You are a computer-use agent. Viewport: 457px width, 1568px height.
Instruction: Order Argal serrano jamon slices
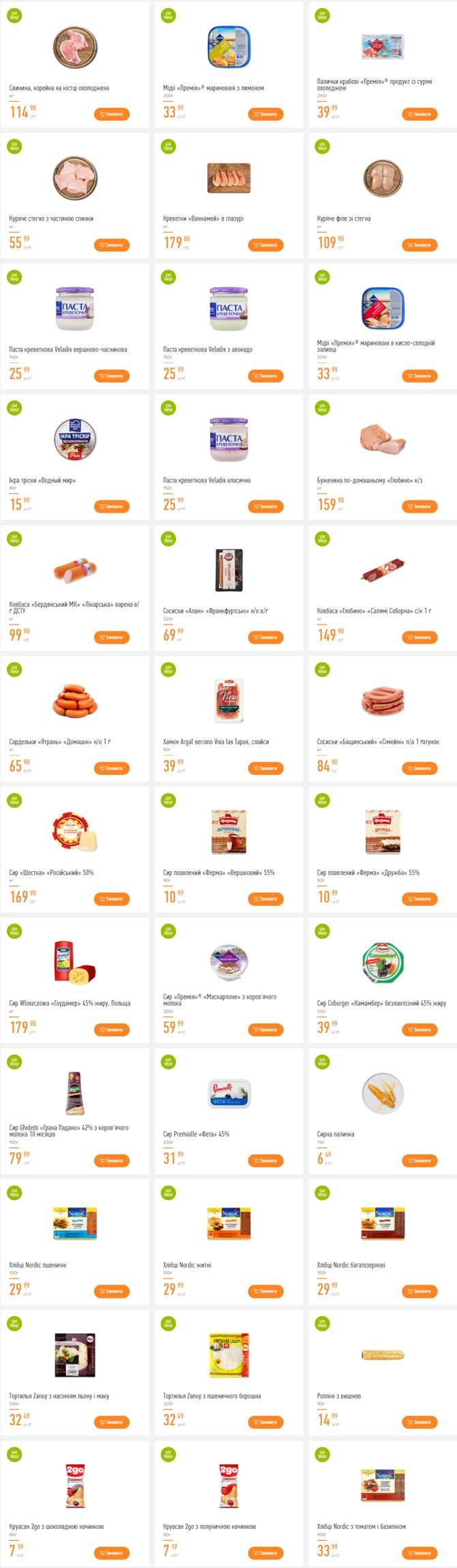[x=265, y=768]
